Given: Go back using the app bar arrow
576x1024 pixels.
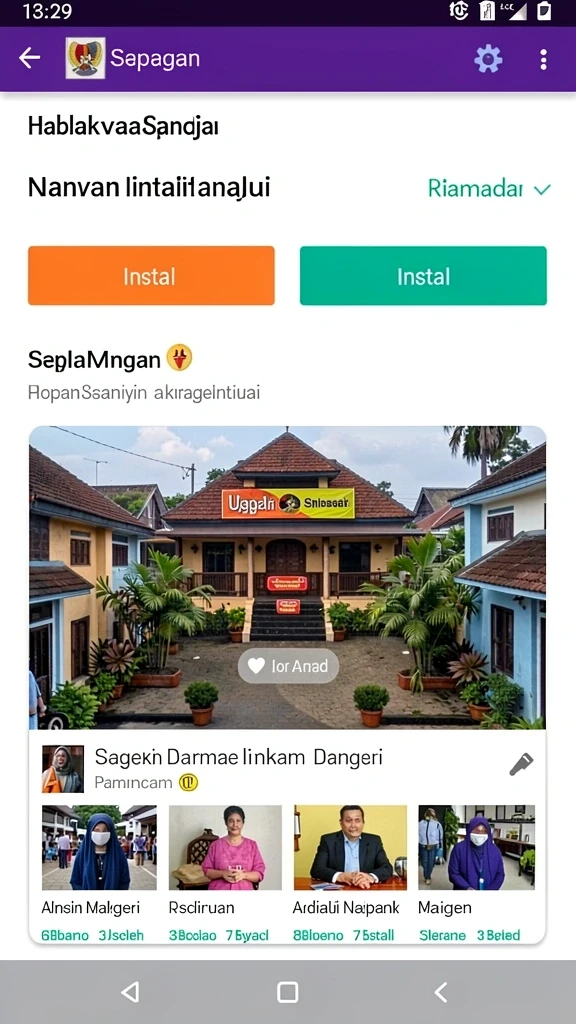Looking at the screenshot, I should click(x=29, y=58).
